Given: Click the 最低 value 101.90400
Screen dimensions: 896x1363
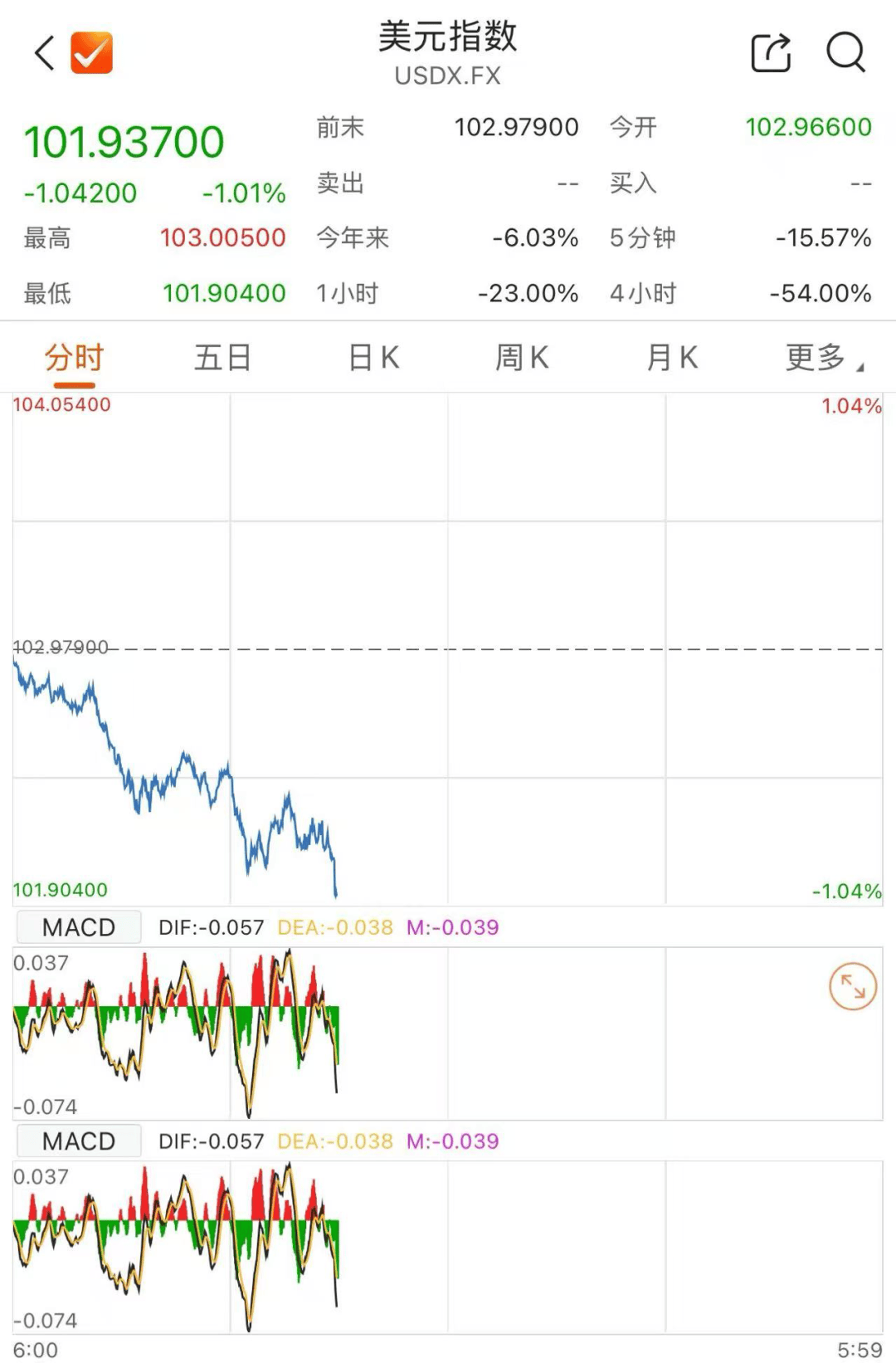Looking at the screenshot, I should pos(225,292).
